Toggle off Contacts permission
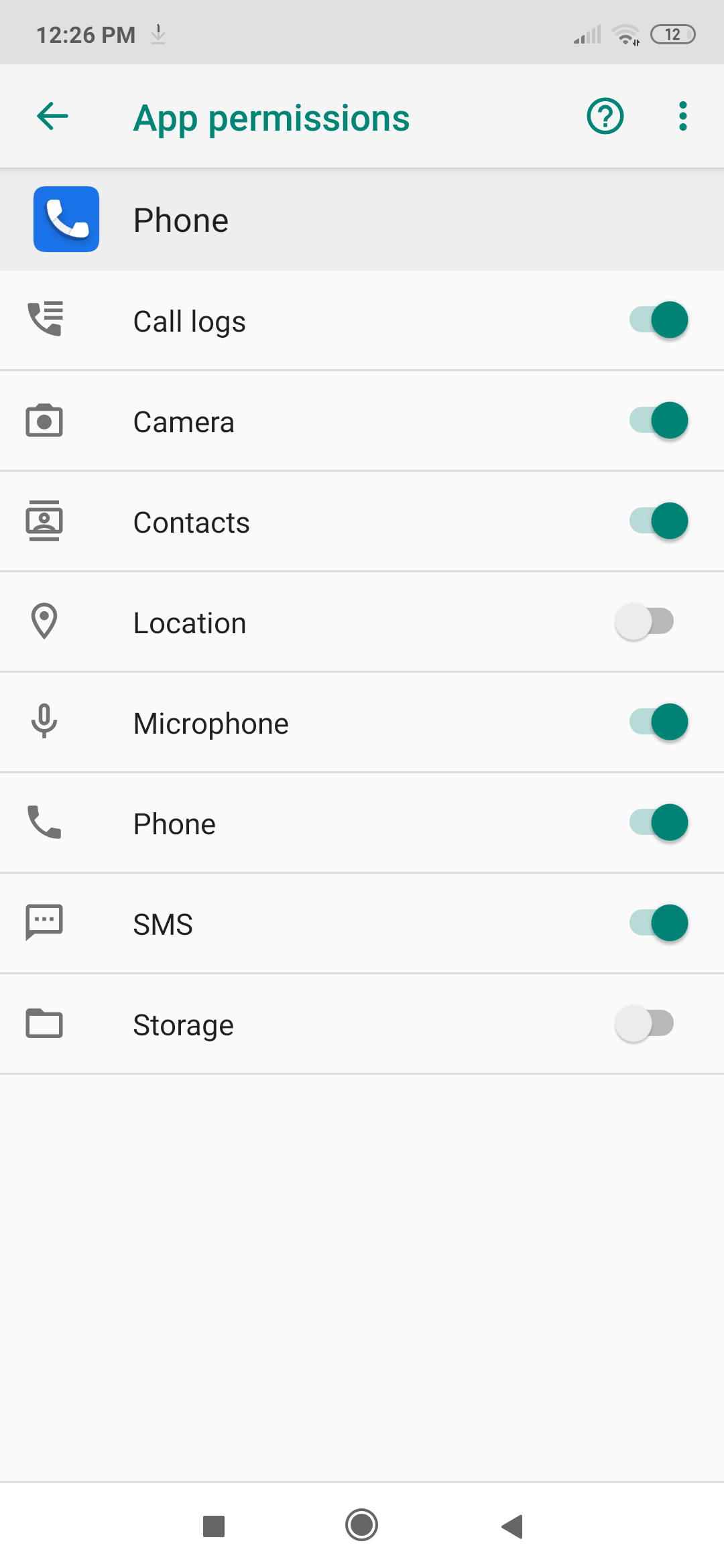The height and width of the screenshot is (1568, 724). pos(658,521)
